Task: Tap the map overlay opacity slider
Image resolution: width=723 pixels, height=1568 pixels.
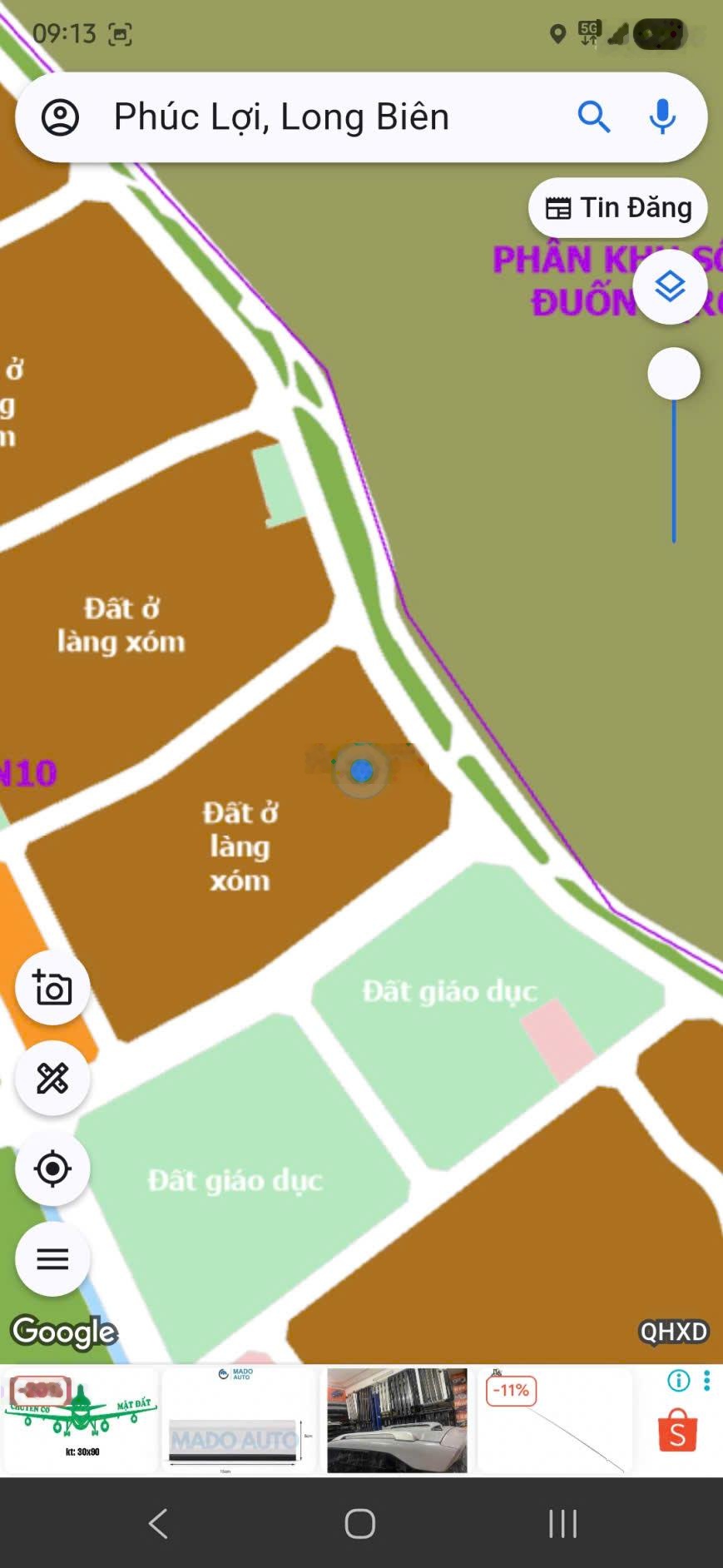Action: (x=674, y=374)
